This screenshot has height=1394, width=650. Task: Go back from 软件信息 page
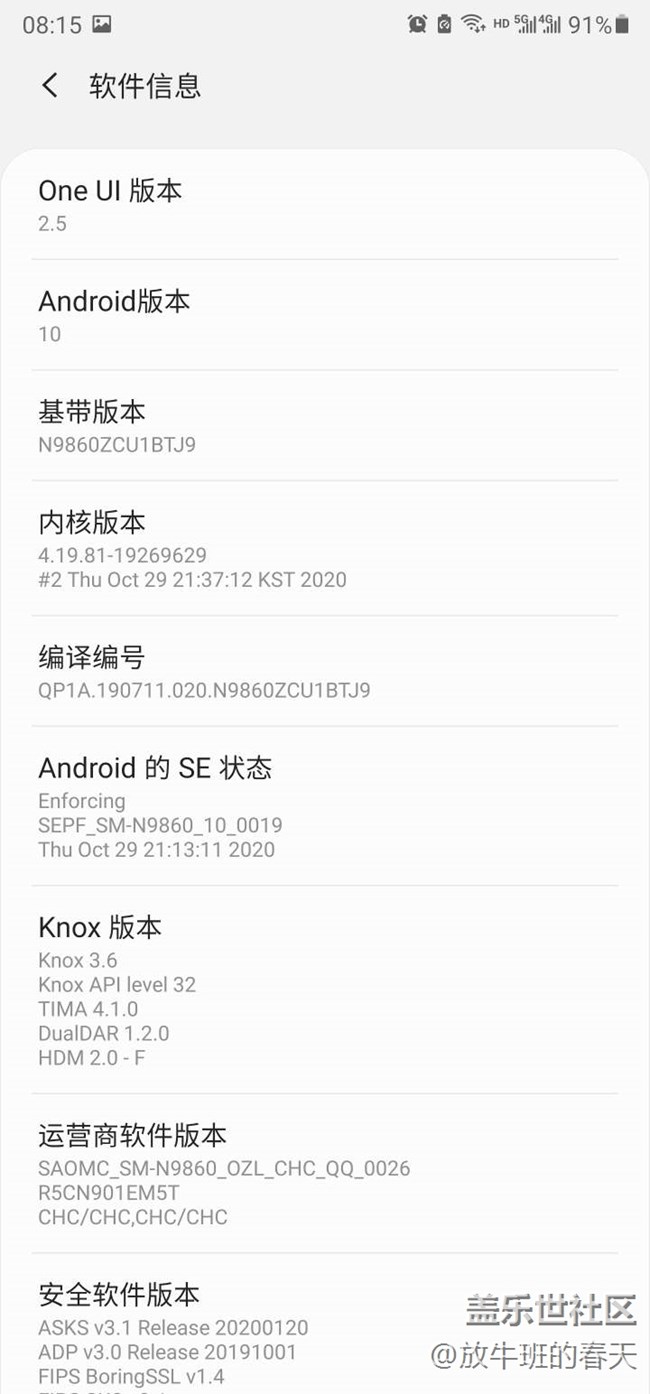[50, 86]
